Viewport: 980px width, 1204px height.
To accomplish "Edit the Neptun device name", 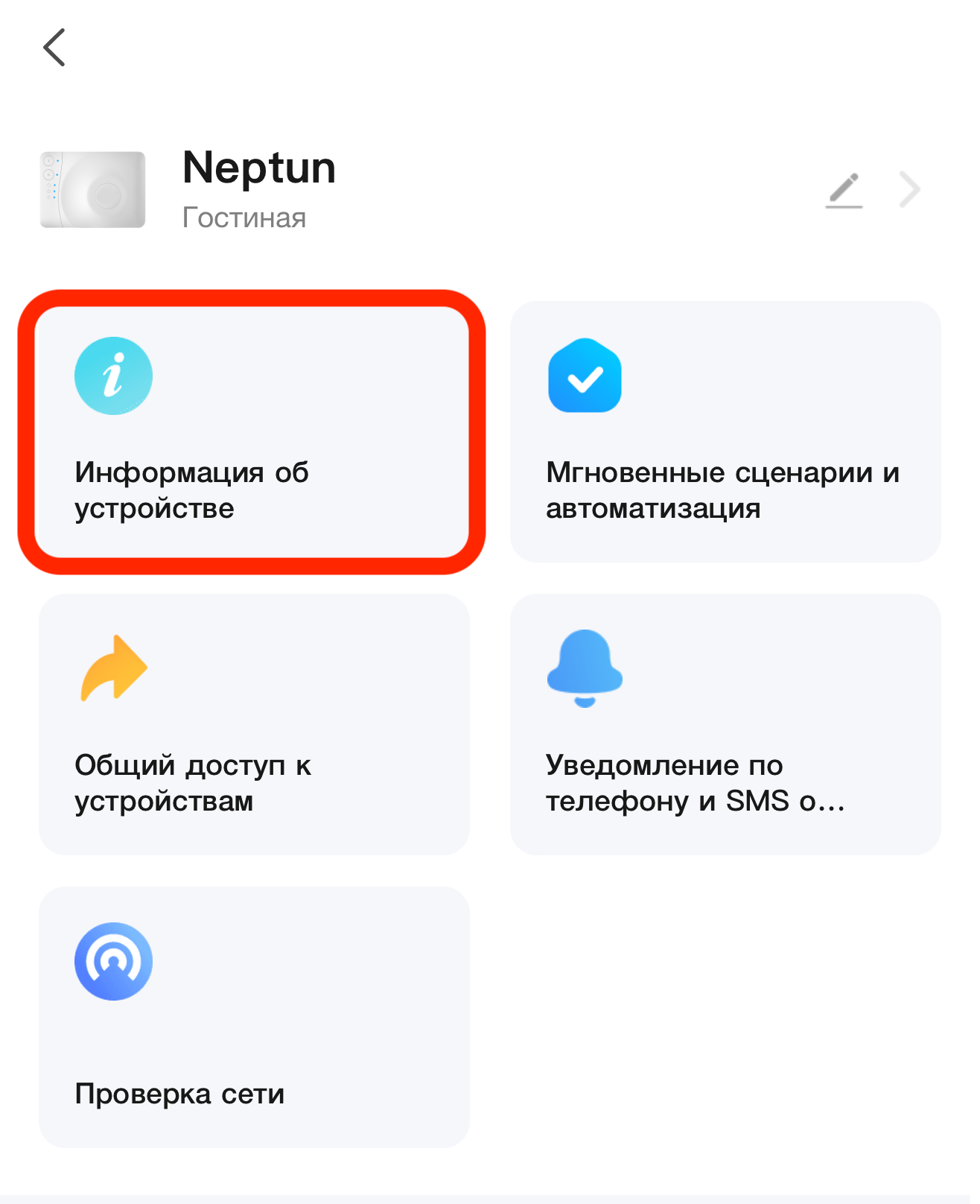I will click(x=844, y=190).
